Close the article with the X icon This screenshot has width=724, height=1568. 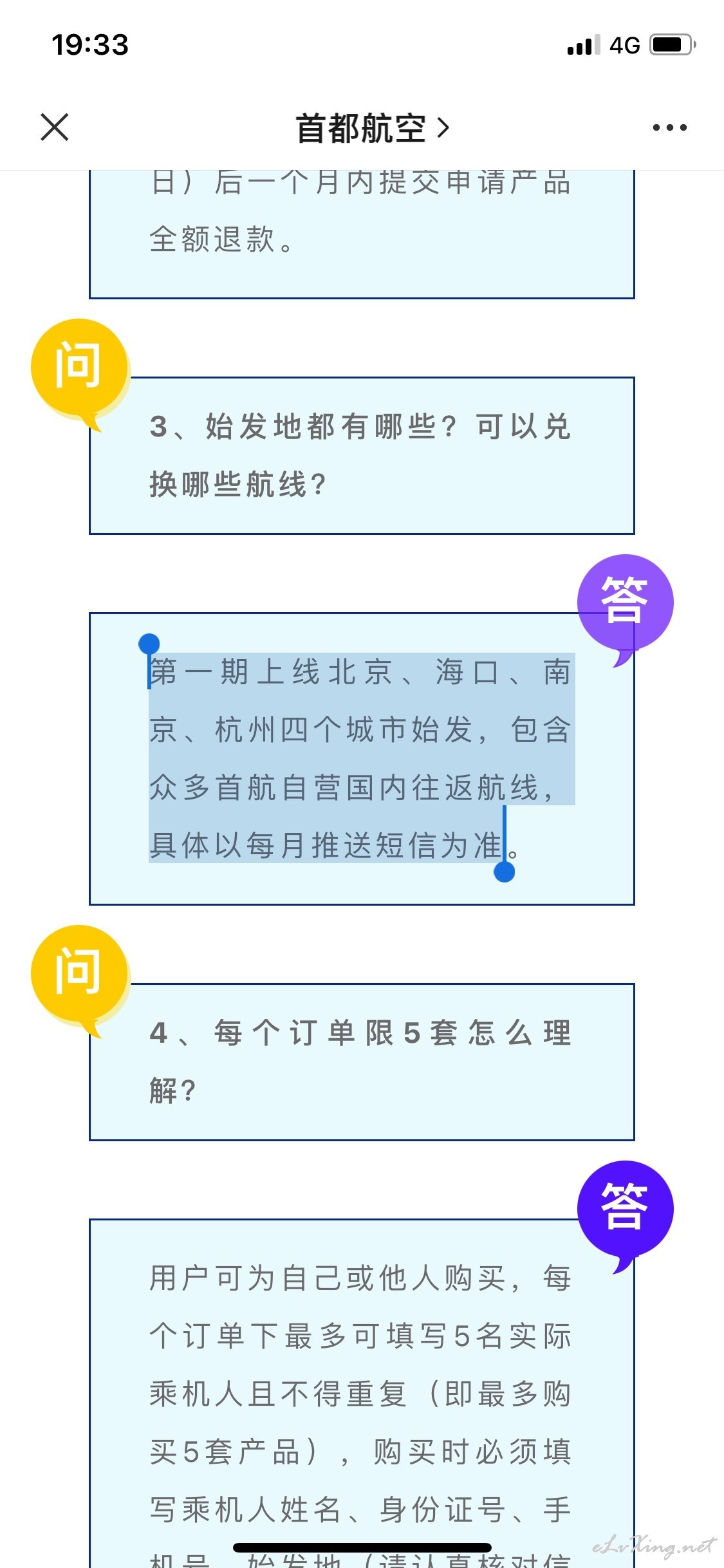(55, 127)
